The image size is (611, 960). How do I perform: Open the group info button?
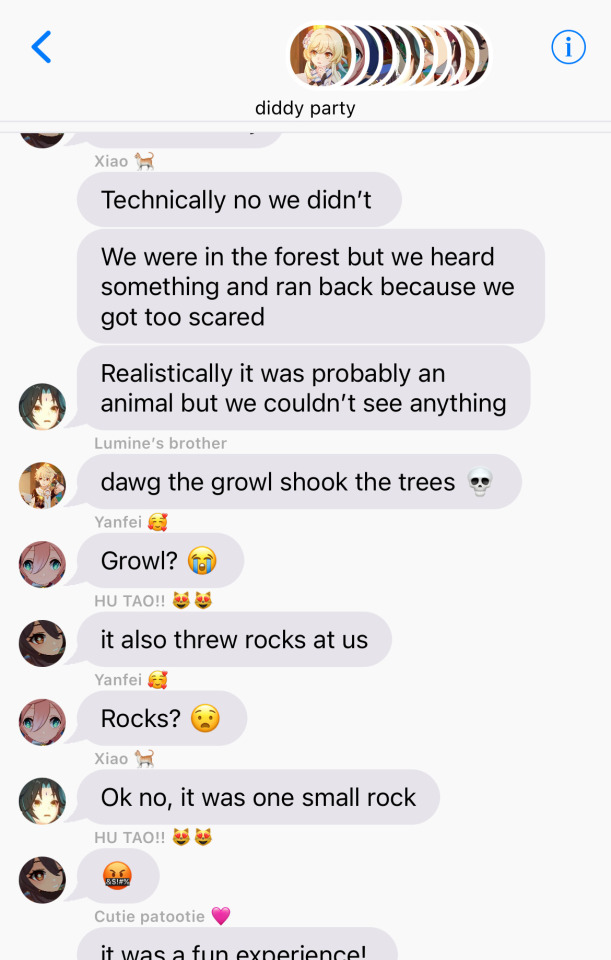568,46
